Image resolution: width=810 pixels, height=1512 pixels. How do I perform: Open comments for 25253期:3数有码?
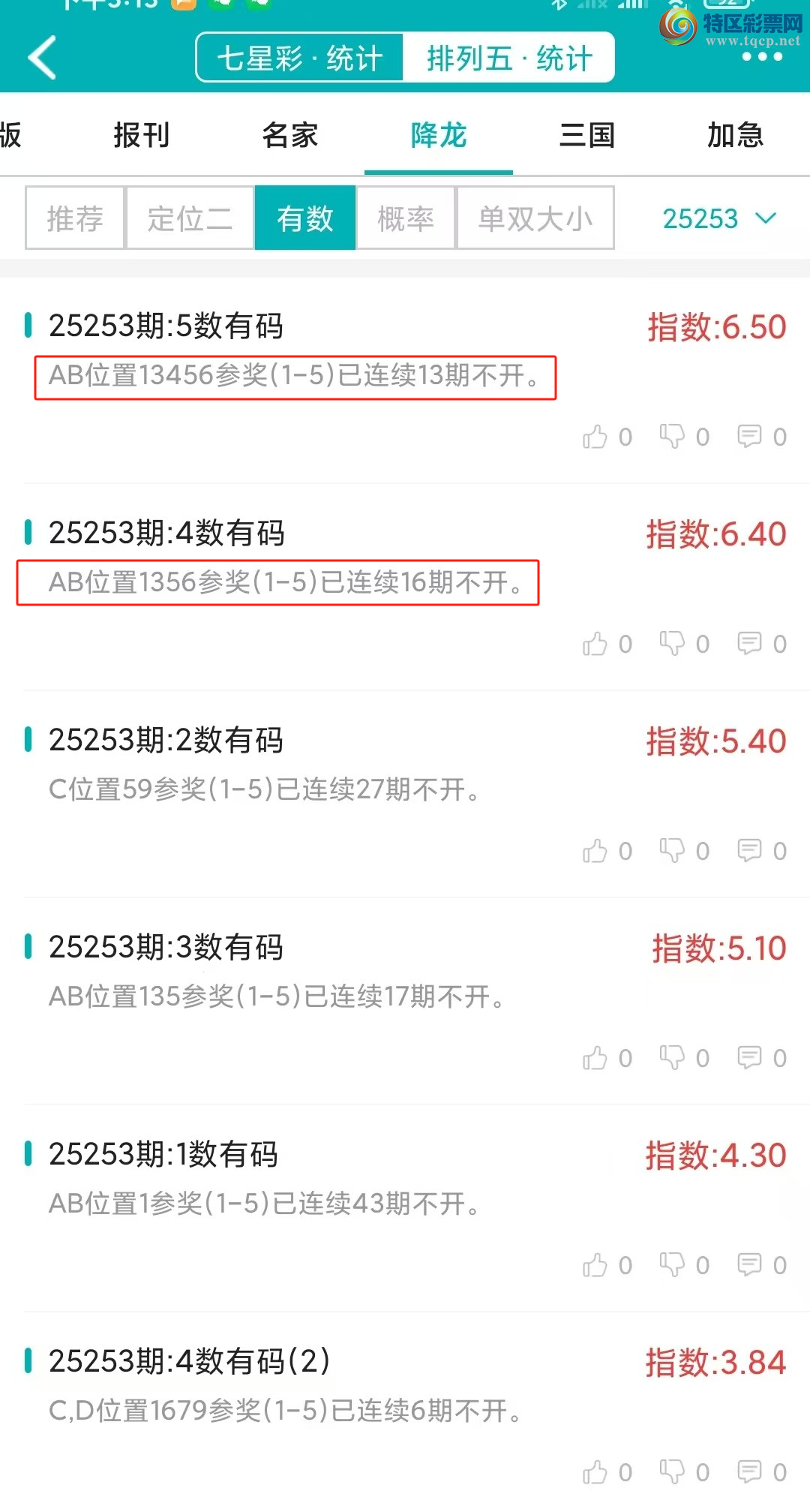(749, 1058)
